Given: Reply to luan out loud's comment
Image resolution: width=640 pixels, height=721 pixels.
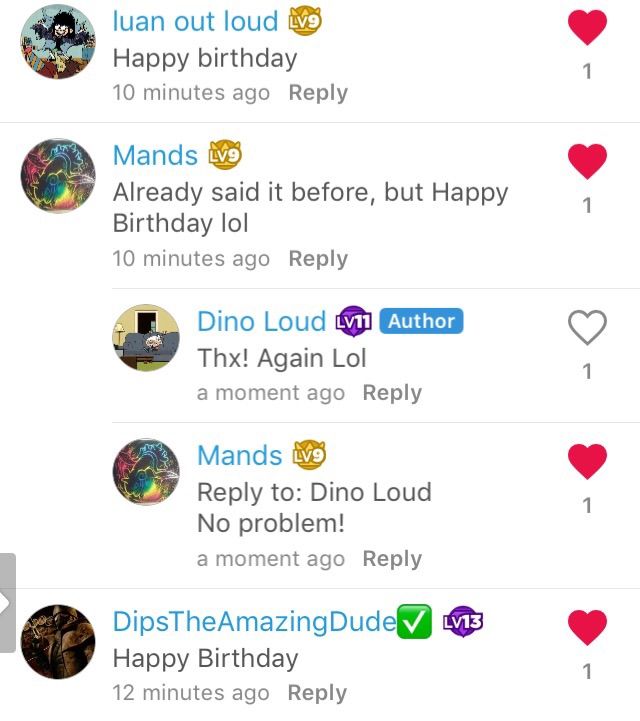Looking at the screenshot, I should (318, 93).
